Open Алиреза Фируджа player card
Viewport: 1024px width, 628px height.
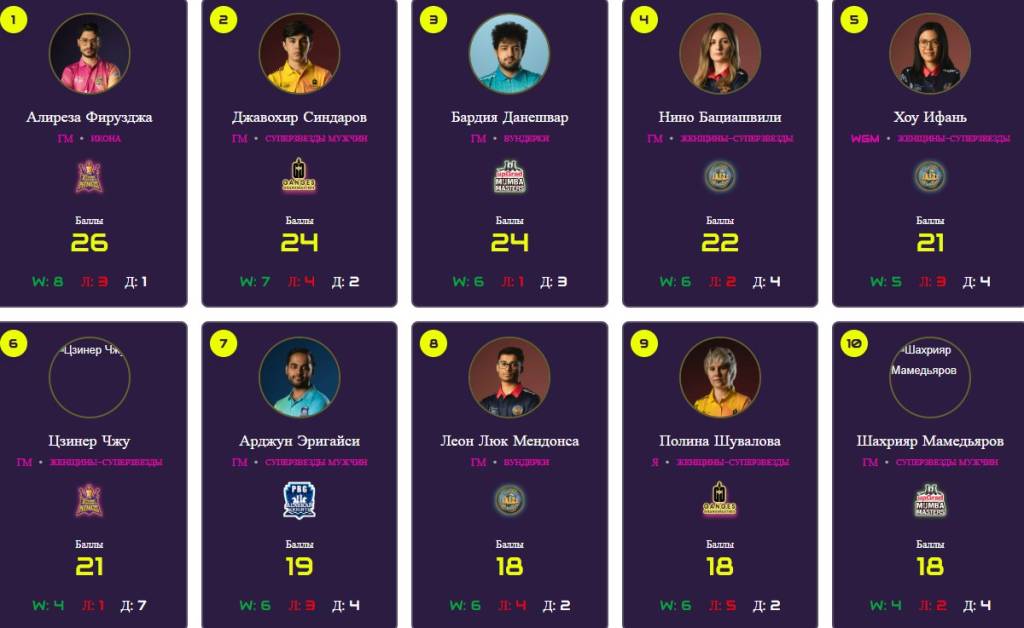click(x=90, y=150)
